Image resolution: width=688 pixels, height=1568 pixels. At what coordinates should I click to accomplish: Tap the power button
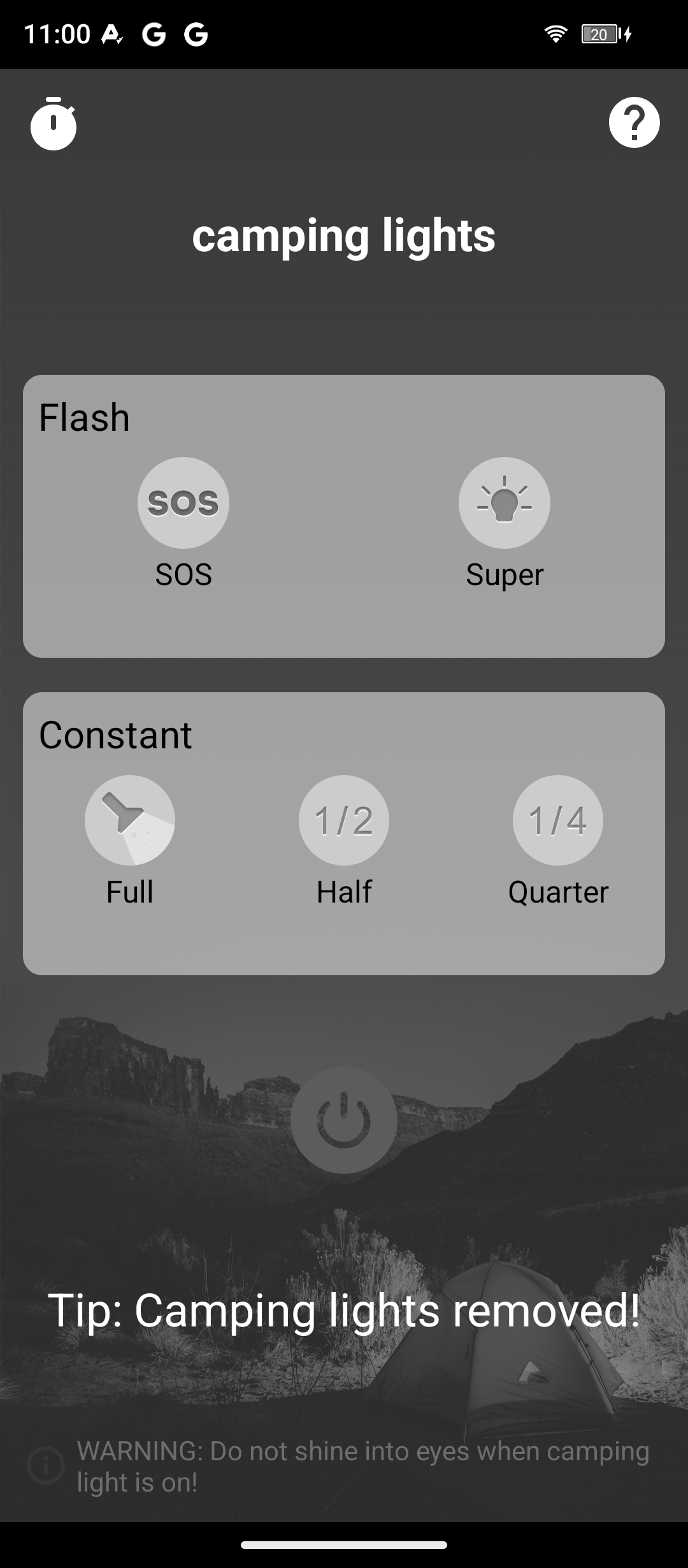click(344, 1121)
